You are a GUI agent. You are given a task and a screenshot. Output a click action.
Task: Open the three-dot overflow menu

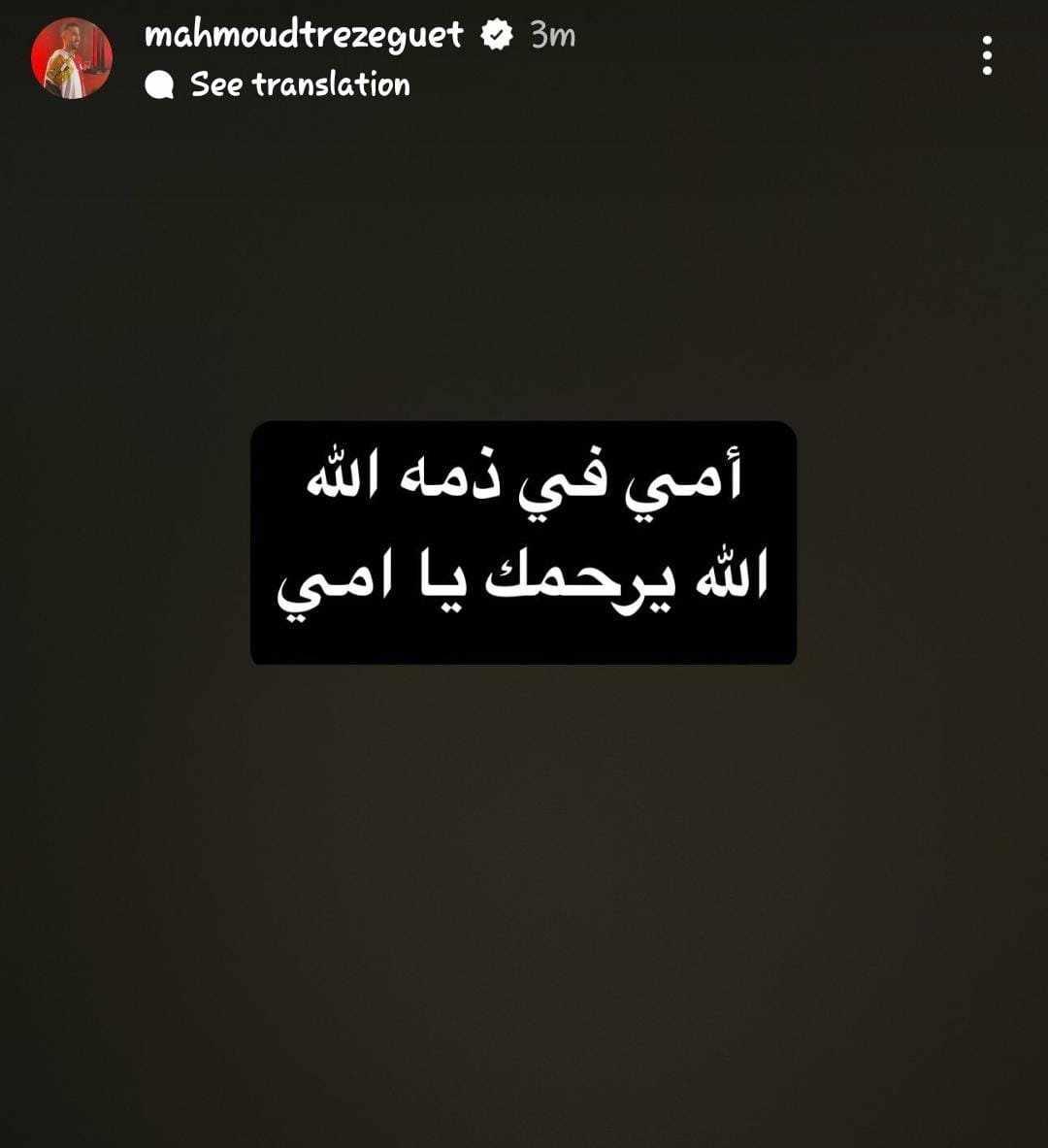(987, 56)
